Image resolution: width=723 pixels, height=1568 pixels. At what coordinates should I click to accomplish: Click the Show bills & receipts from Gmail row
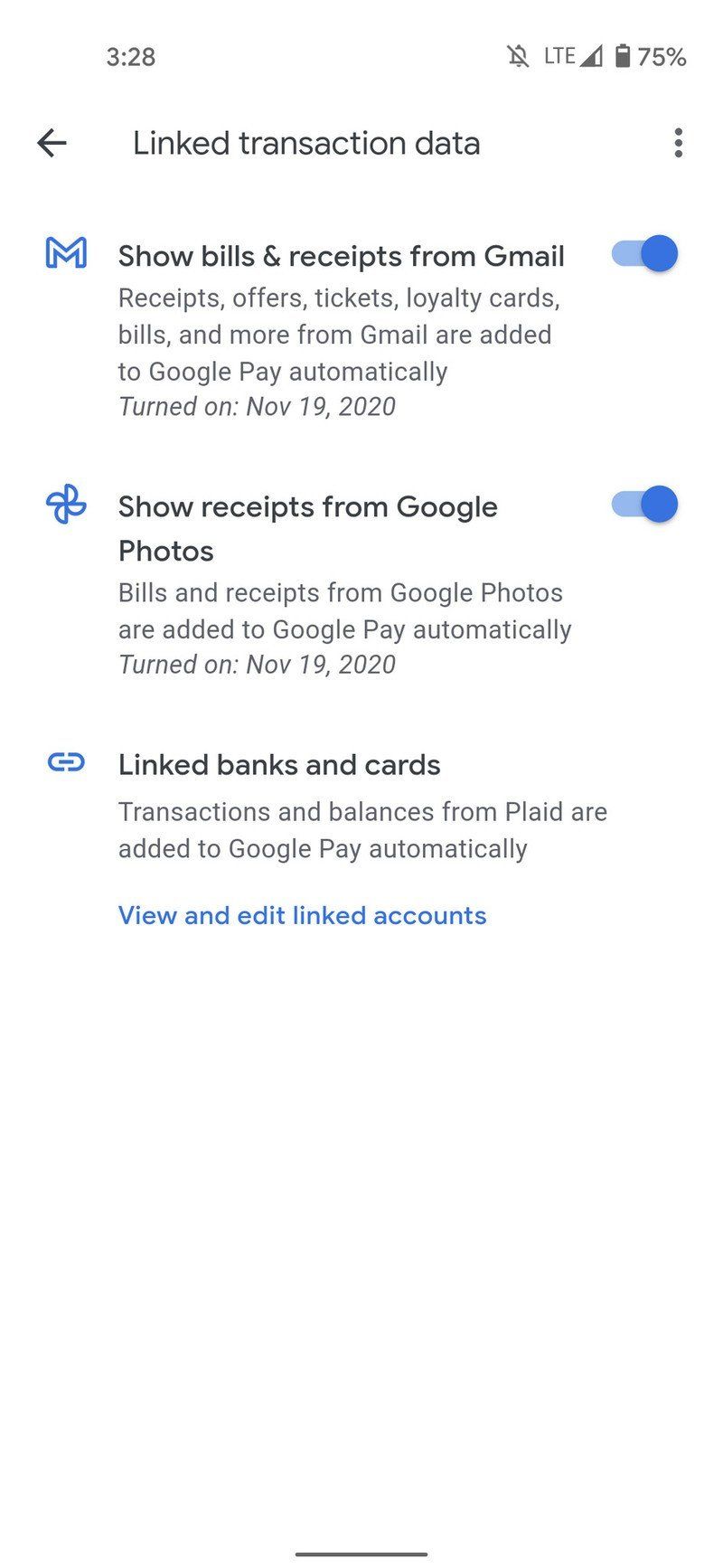tap(342, 255)
